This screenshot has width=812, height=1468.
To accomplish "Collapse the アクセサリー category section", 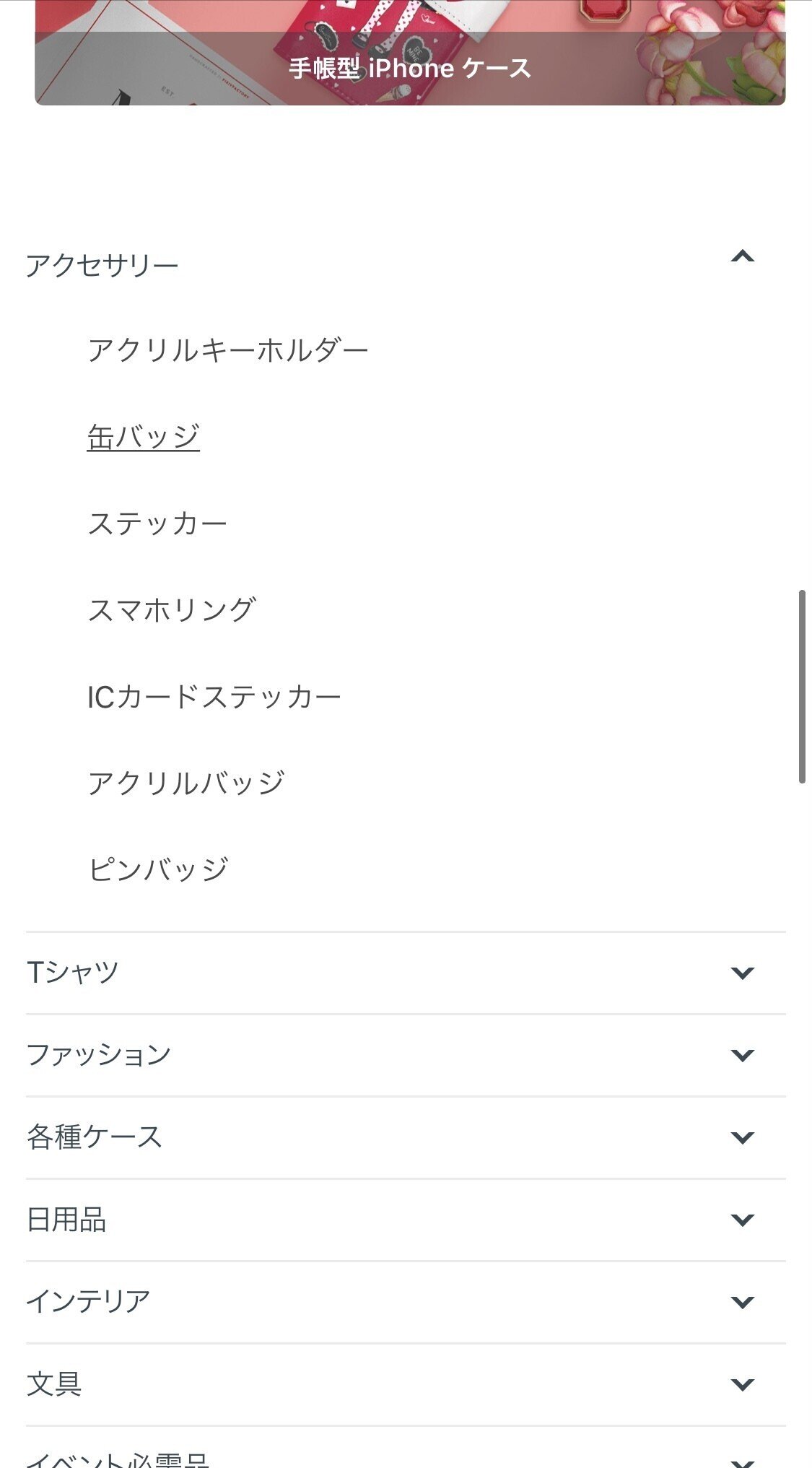I will coord(743,257).
